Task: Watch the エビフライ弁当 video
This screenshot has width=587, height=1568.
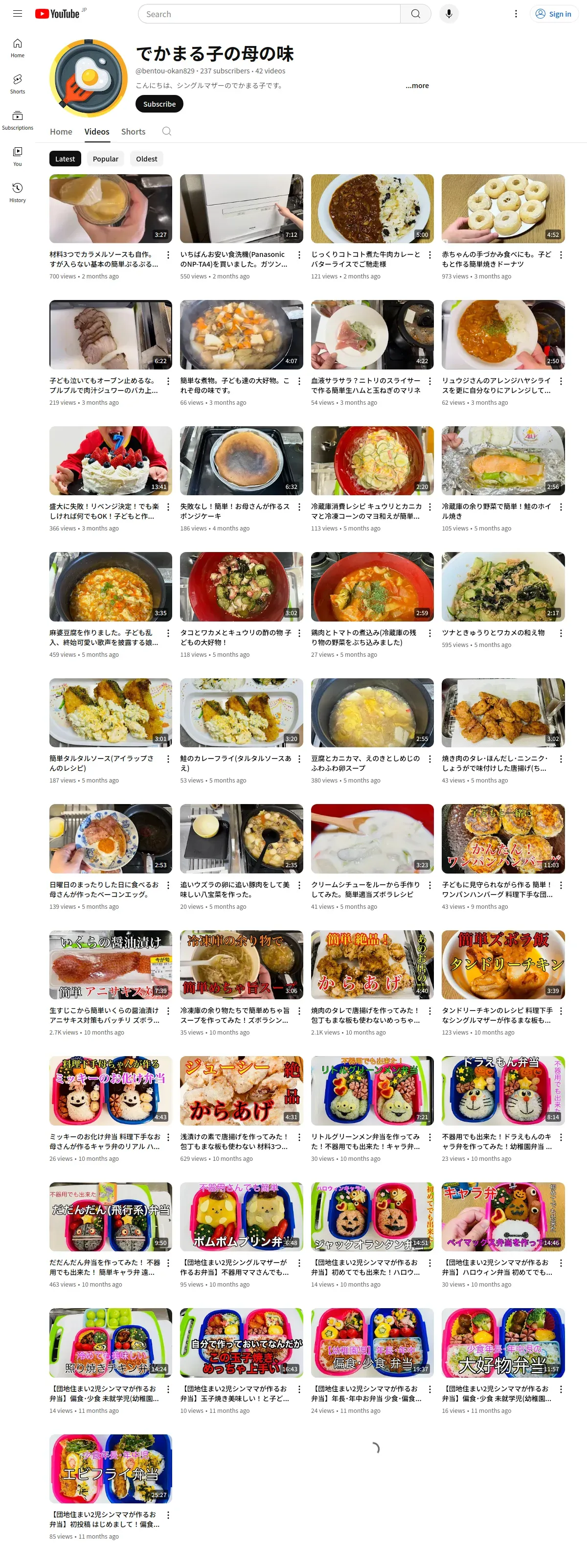Action: coord(111,1468)
